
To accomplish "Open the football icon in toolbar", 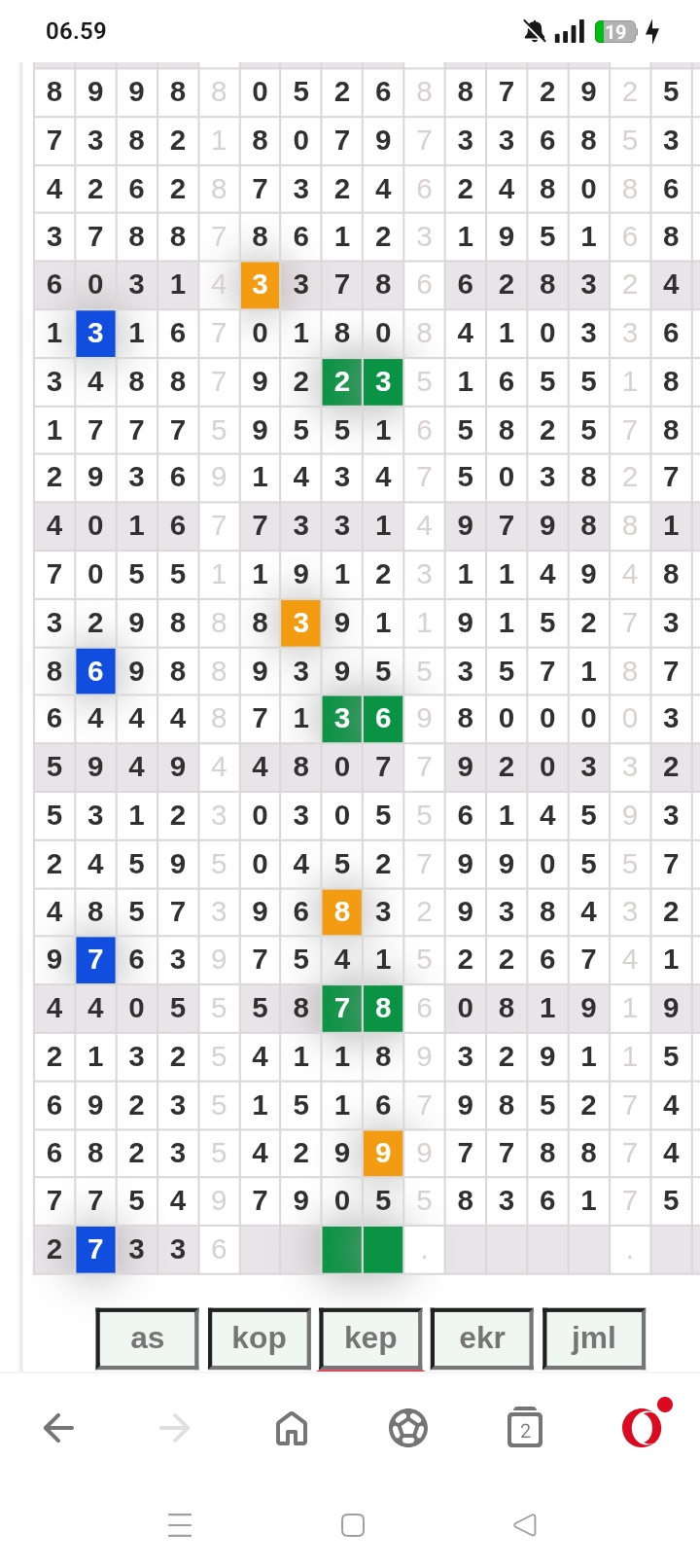I will (408, 1428).
